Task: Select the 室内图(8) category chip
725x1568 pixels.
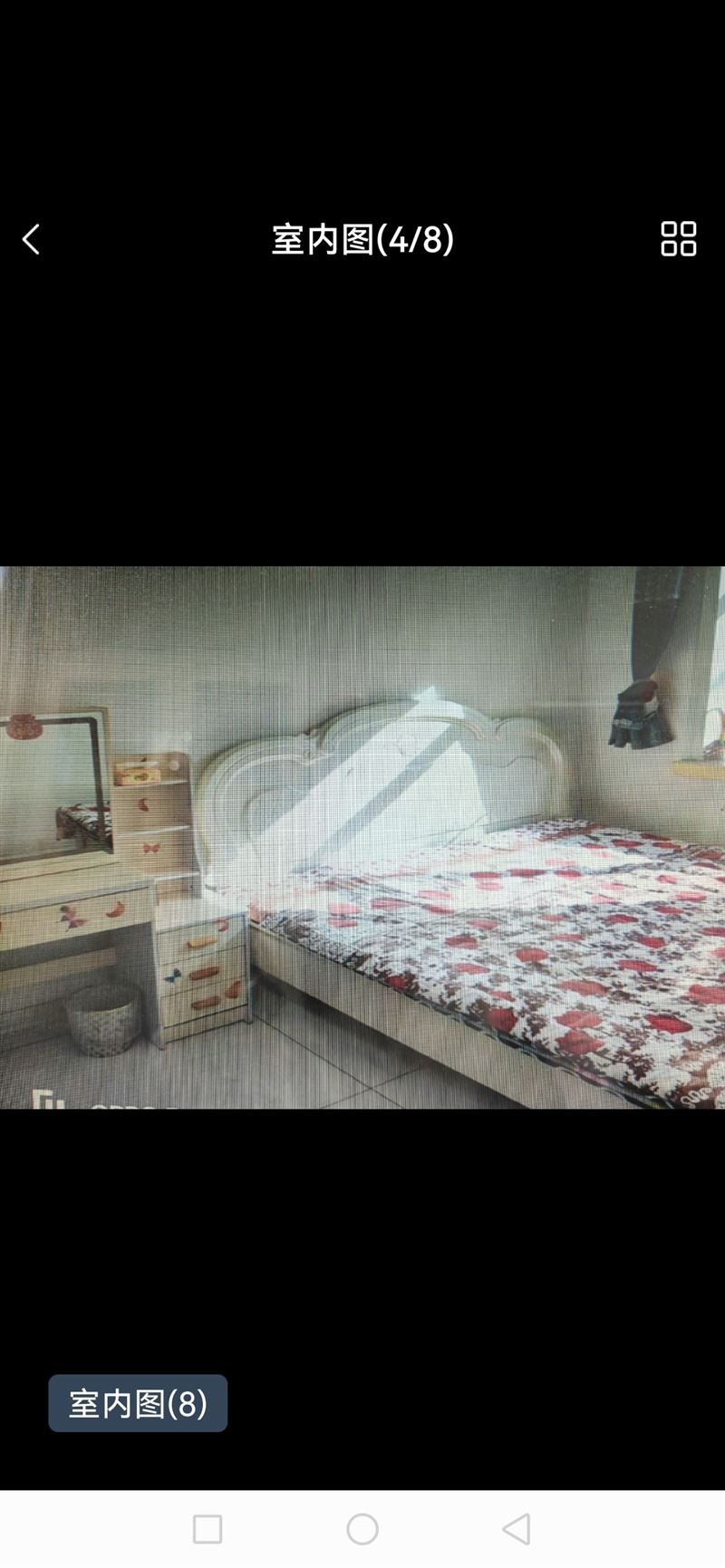Action: tap(138, 1403)
